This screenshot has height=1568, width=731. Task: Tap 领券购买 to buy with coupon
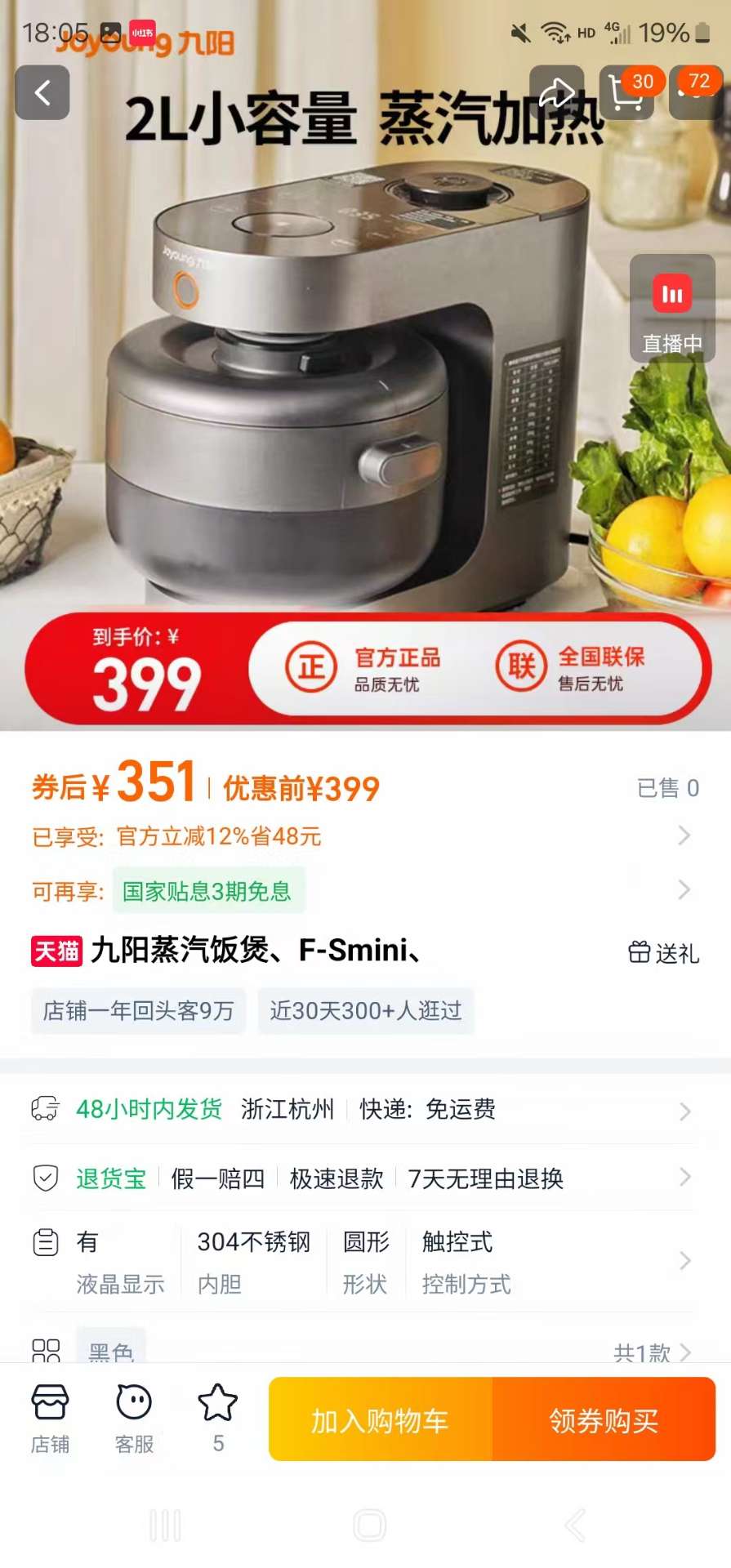[604, 1420]
